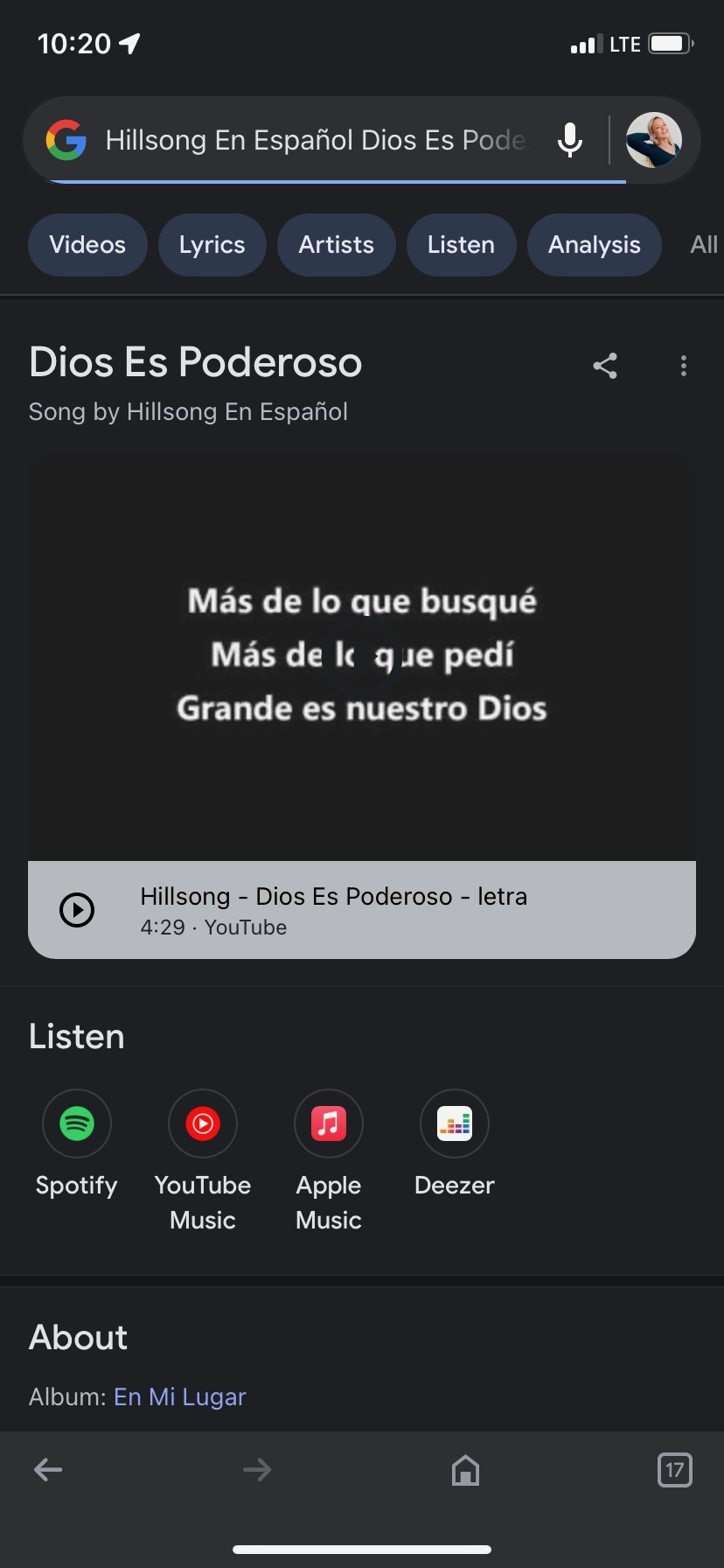Listen on YouTube Music
The width and height of the screenshot is (724, 1568).
coord(203,1123)
